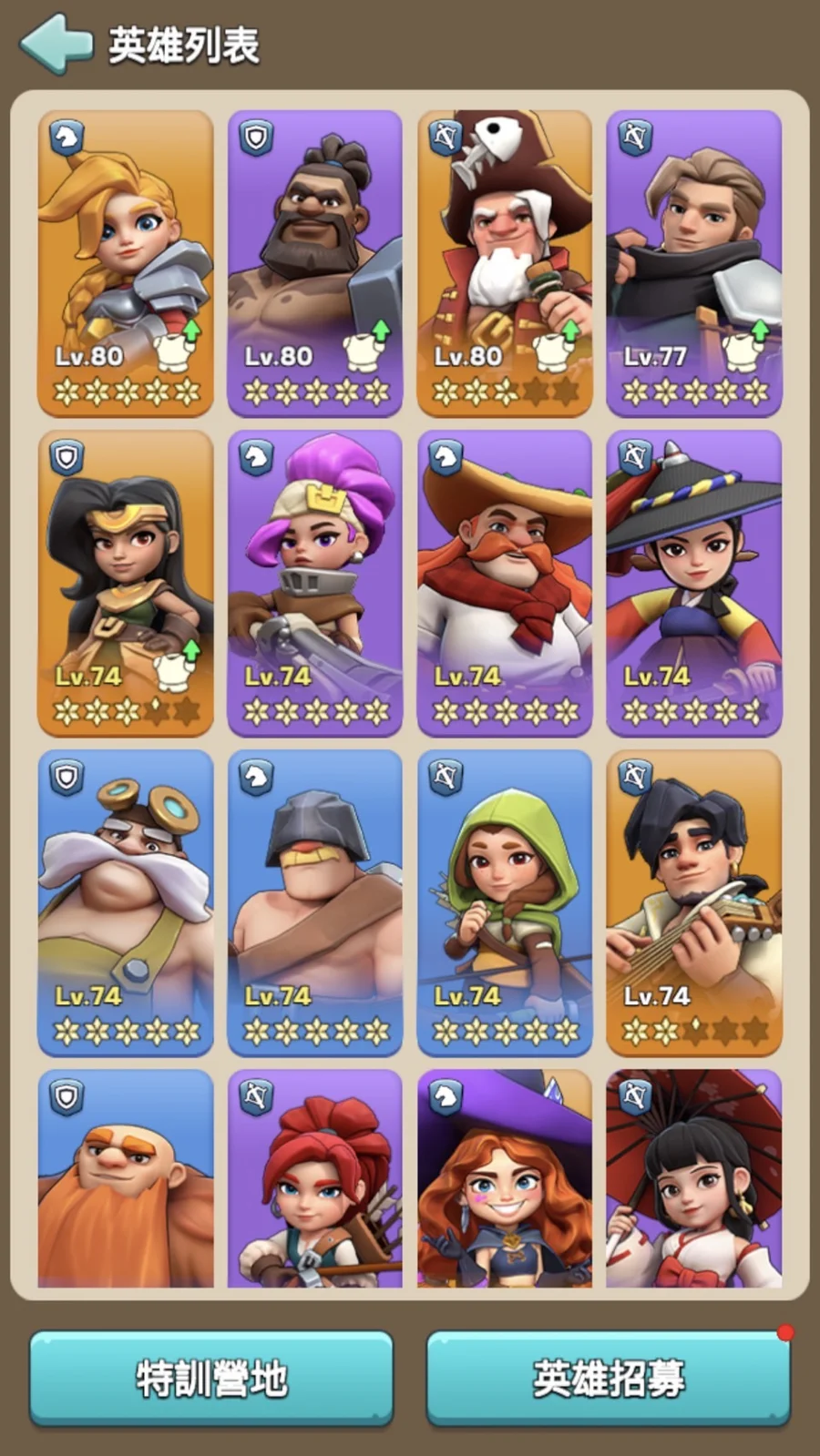
Task: Select the green-hooded archer girl card
Action: click(x=505, y=902)
